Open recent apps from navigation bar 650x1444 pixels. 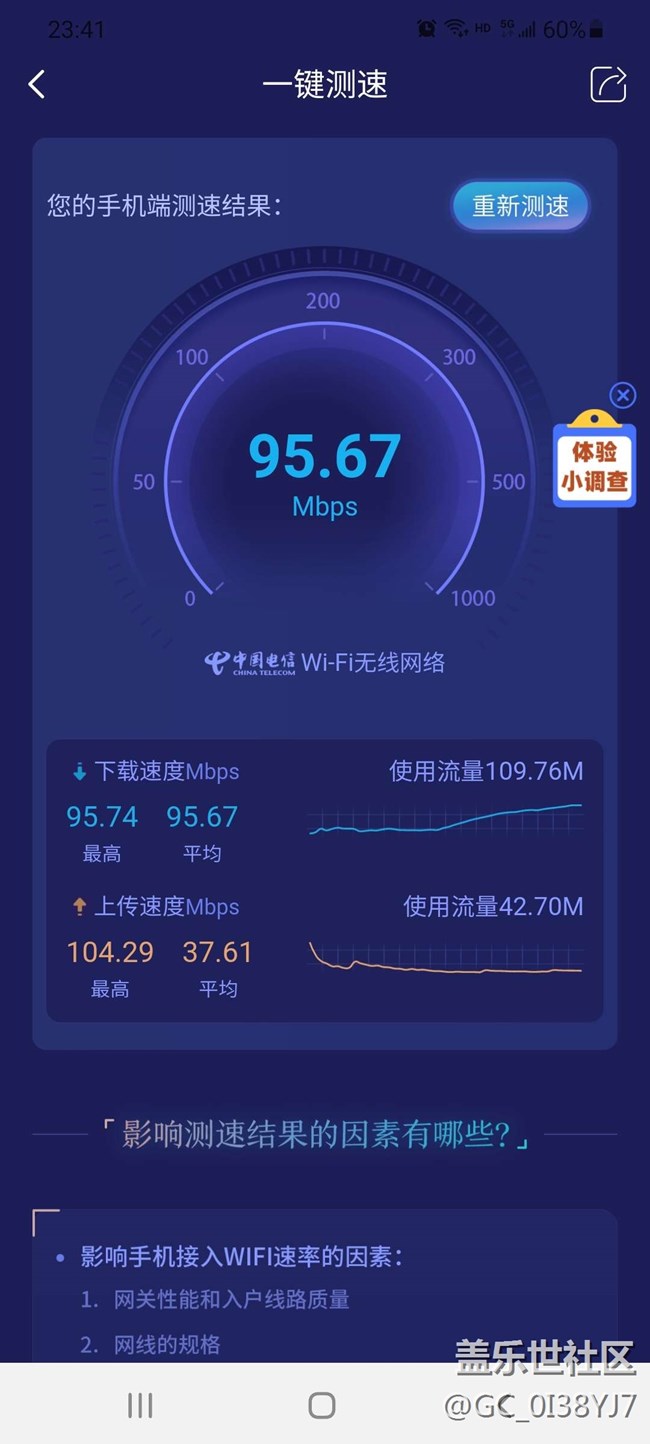tap(140, 1405)
